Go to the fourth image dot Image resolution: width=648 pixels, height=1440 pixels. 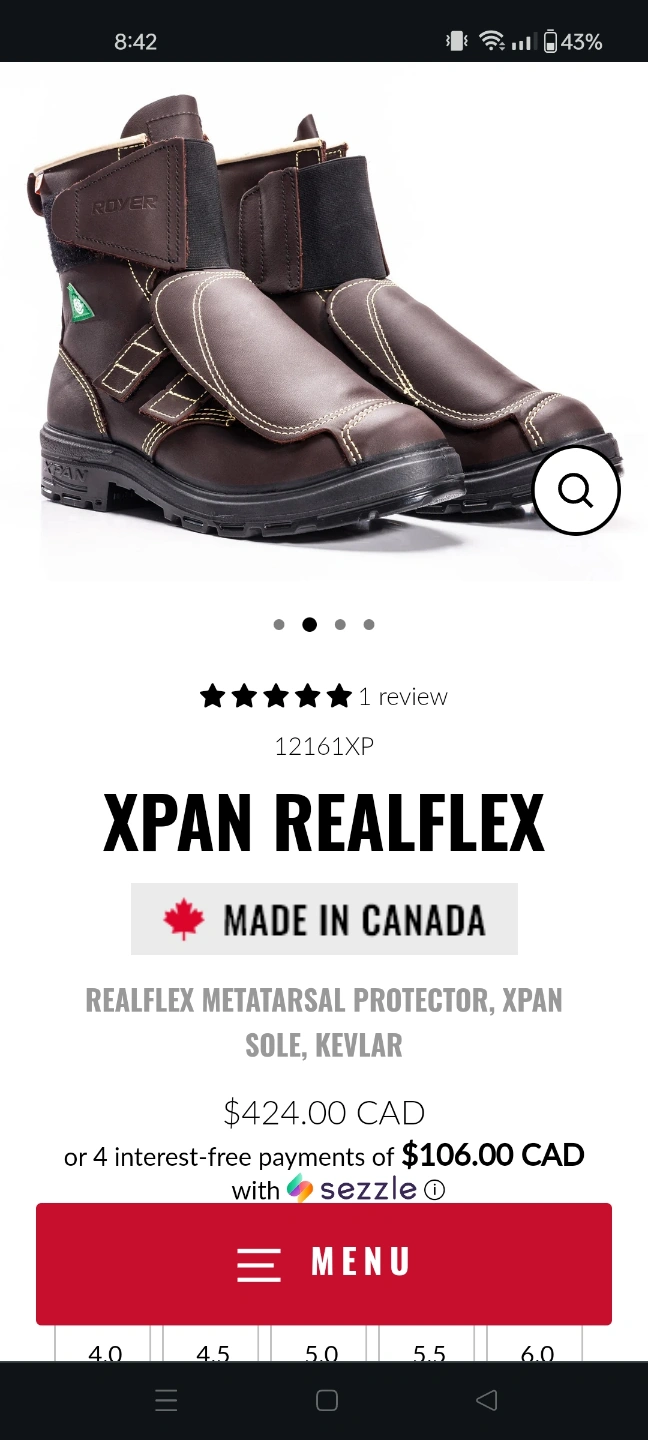click(369, 625)
